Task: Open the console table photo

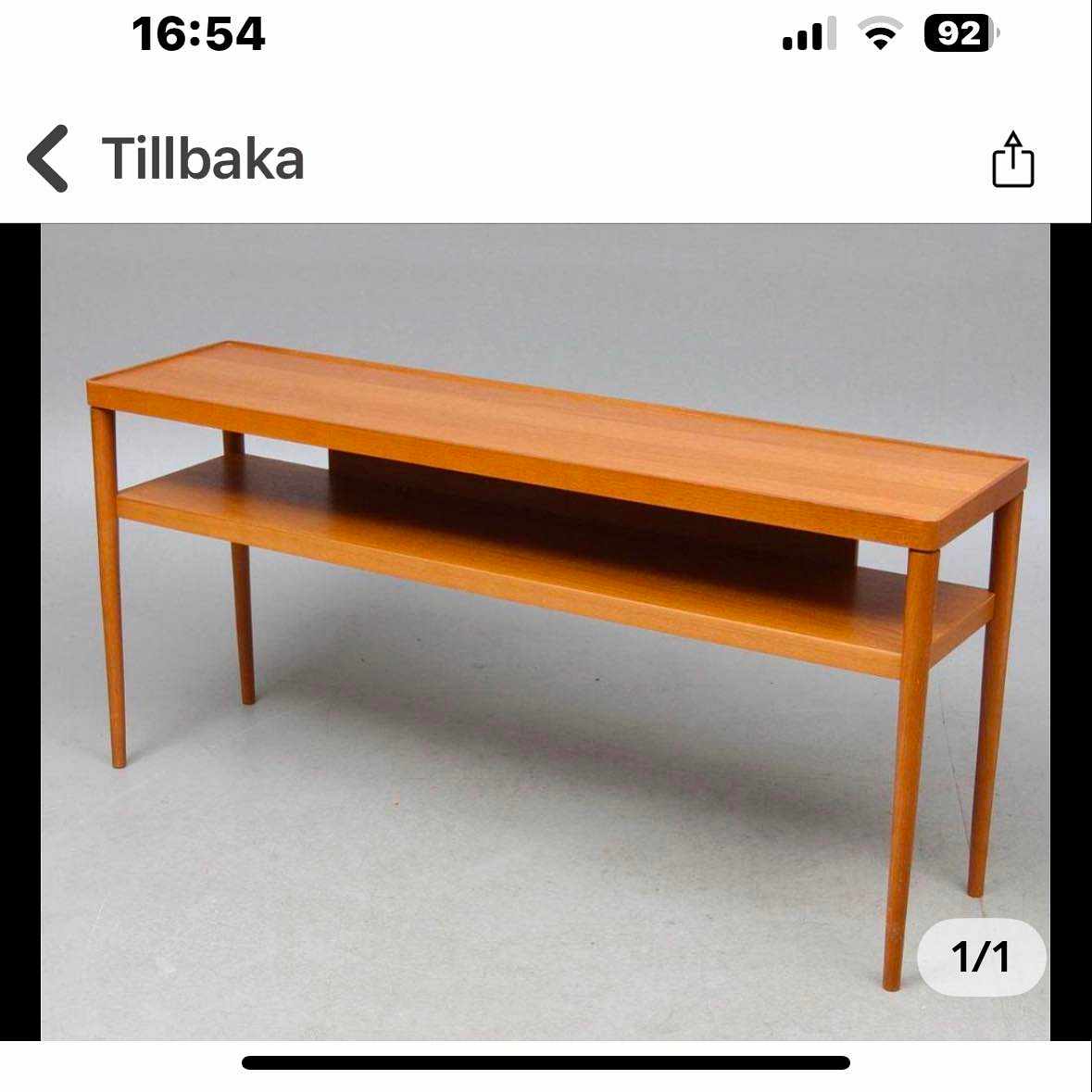Action: [x=545, y=630]
